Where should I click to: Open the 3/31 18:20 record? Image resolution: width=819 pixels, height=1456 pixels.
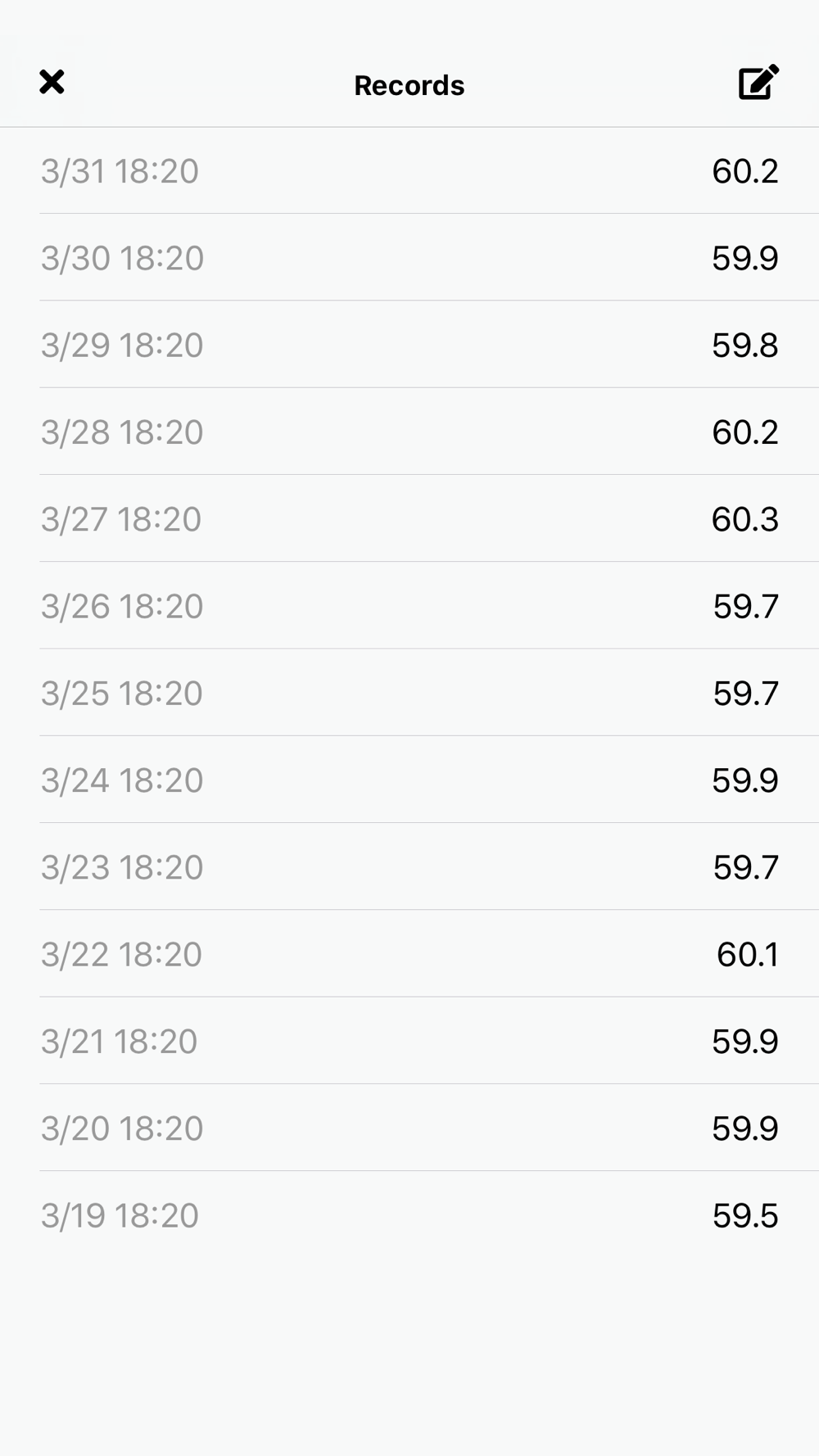[409, 170]
